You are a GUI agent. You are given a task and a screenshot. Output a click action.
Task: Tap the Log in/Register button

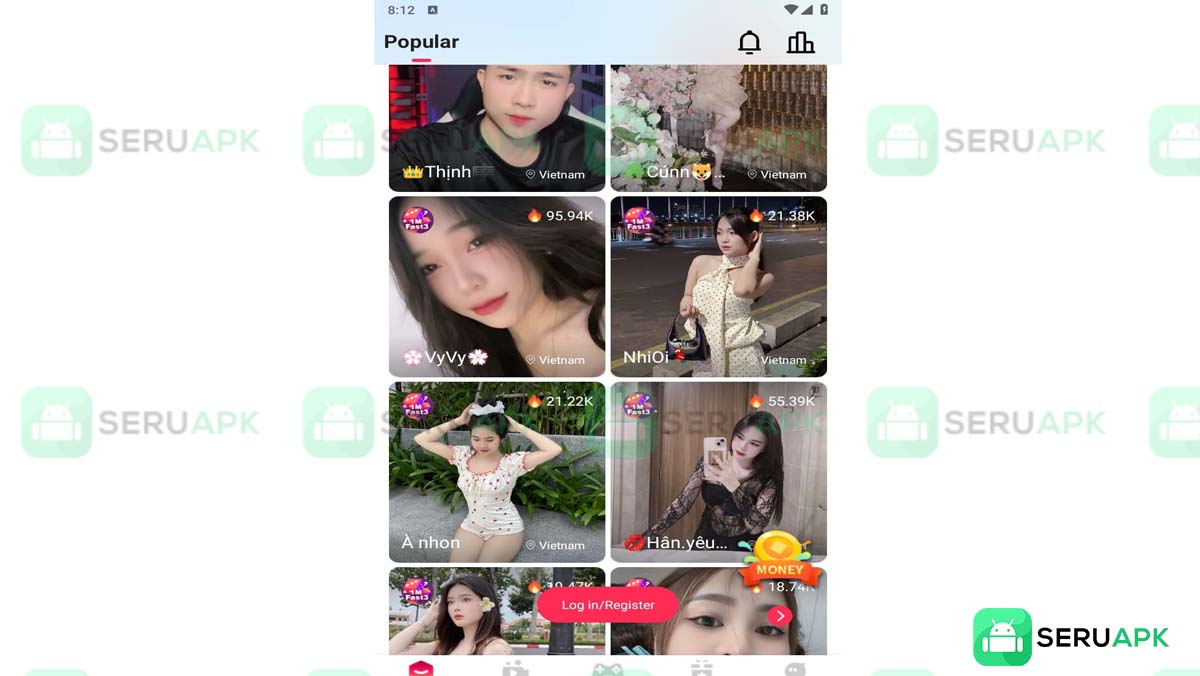click(x=608, y=605)
